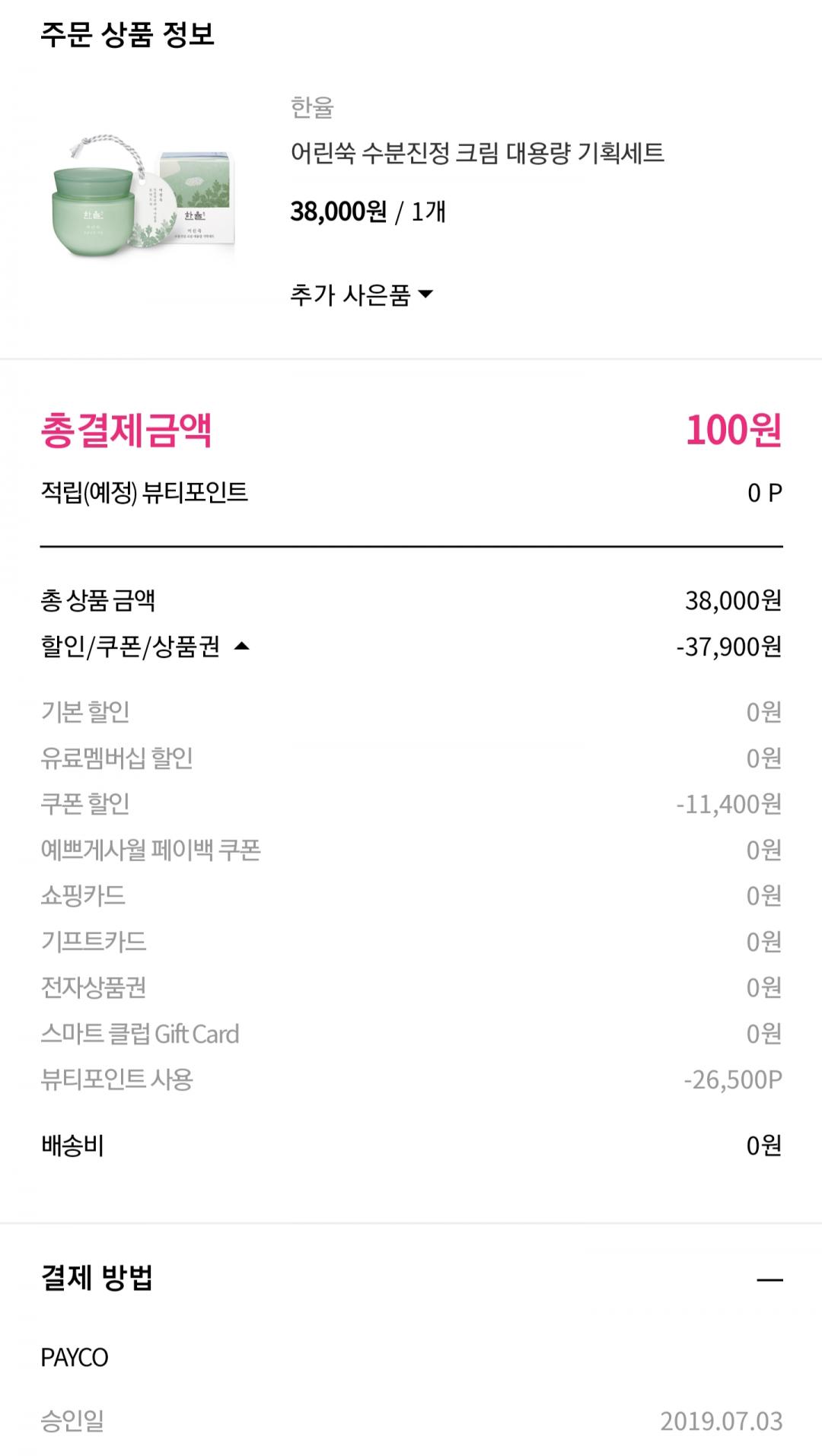Open 어린쑥 수분진정 크림 대용량 기획세트 product

click(x=477, y=153)
